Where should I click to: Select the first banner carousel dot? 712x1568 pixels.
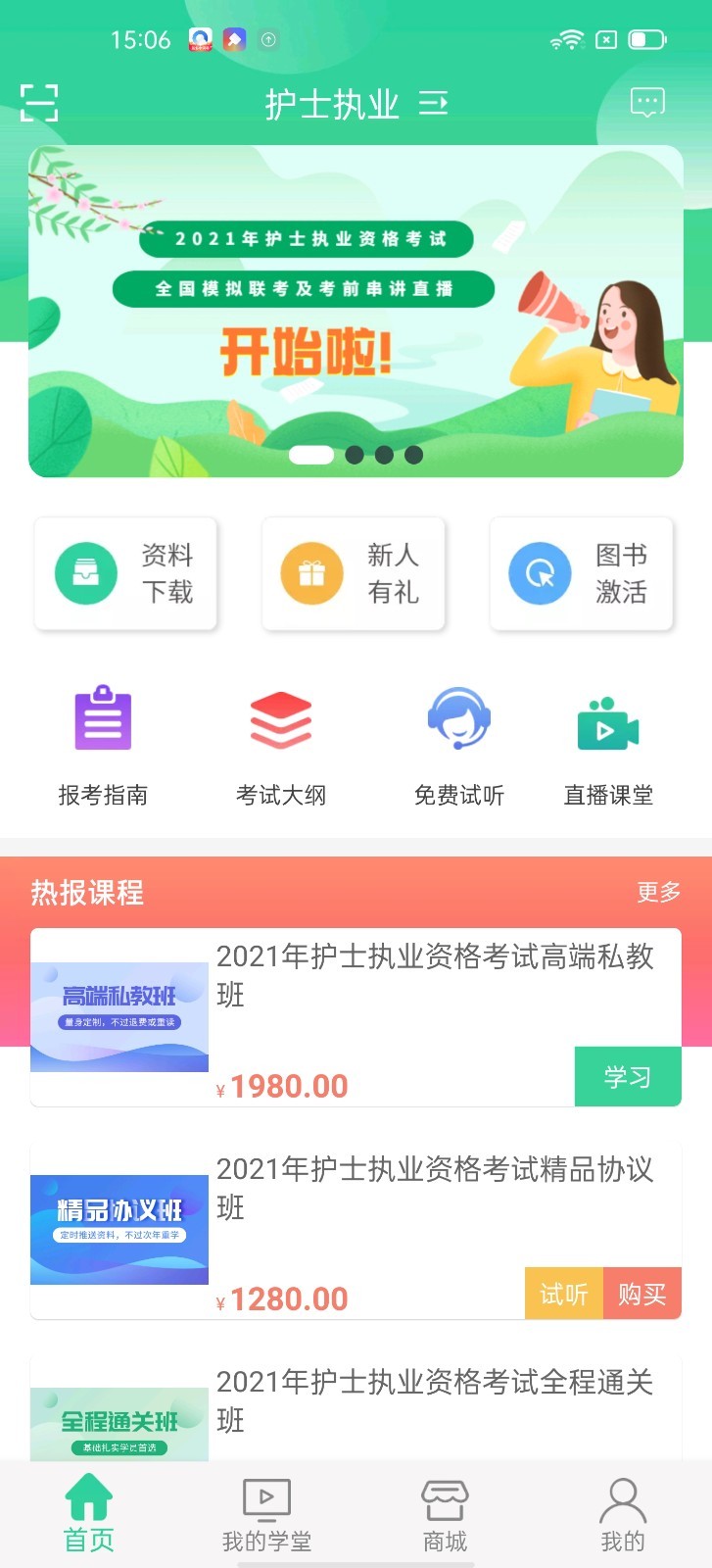pyautogui.click(x=310, y=454)
